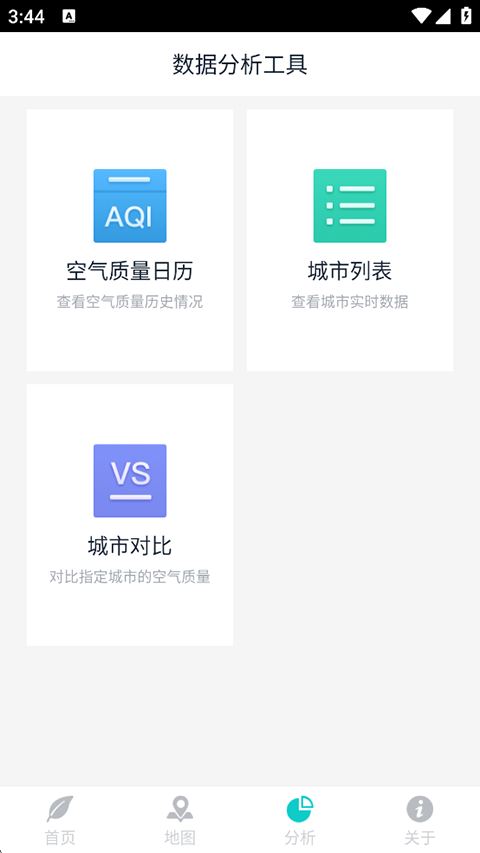Open the 城市列表 card
Screen dimensions: 480x853
point(350,240)
